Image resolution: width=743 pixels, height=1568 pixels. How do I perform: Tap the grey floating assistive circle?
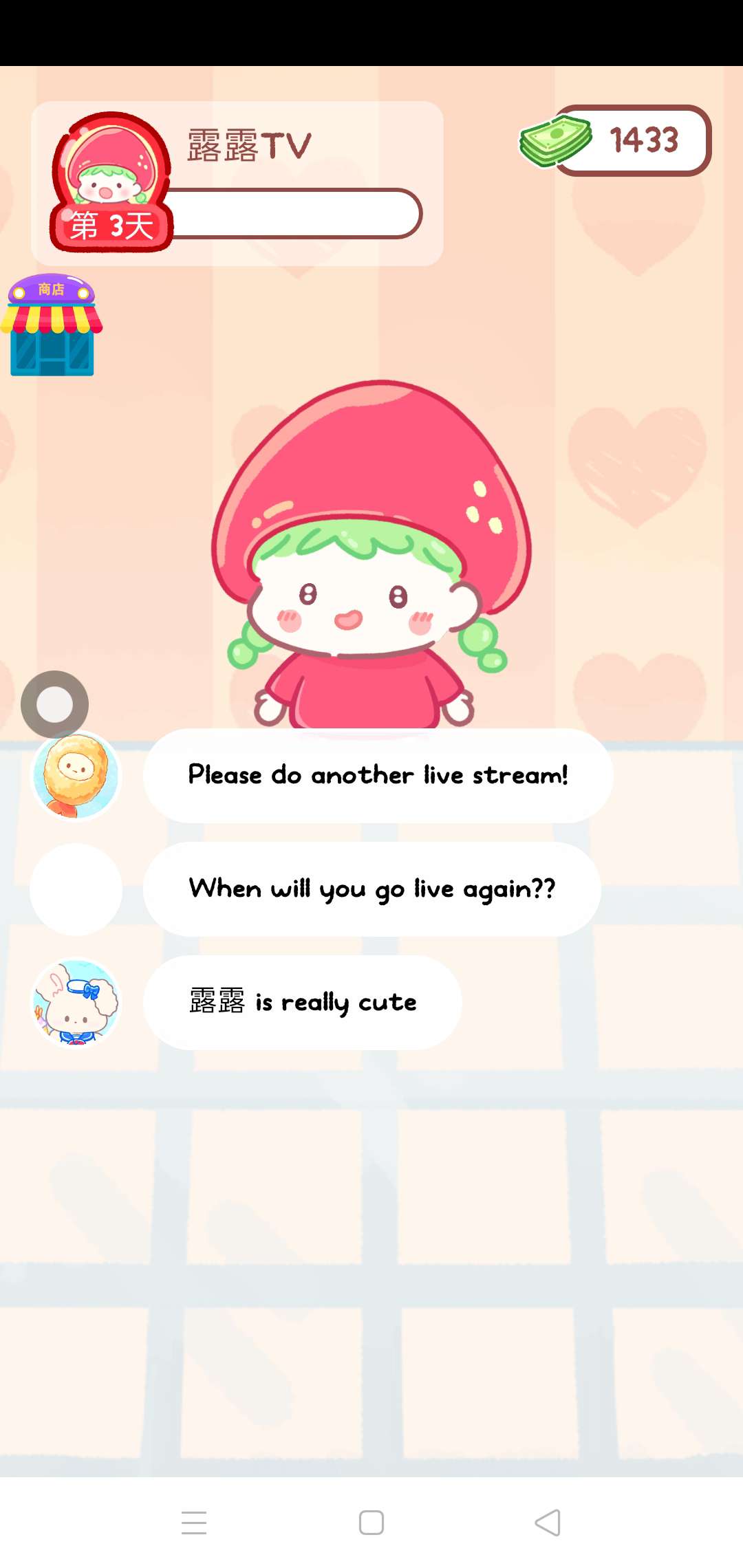coord(55,704)
